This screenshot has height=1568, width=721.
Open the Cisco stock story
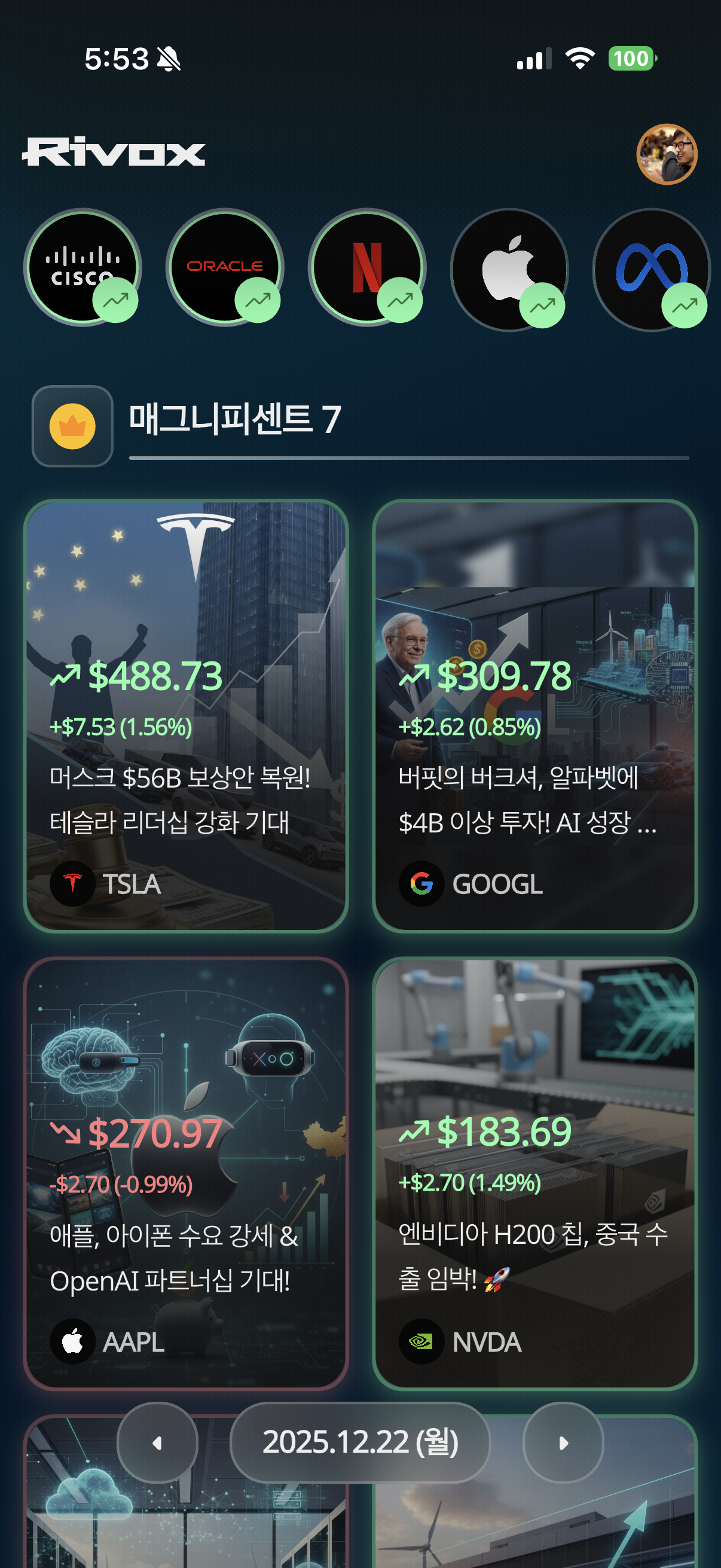click(x=82, y=267)
